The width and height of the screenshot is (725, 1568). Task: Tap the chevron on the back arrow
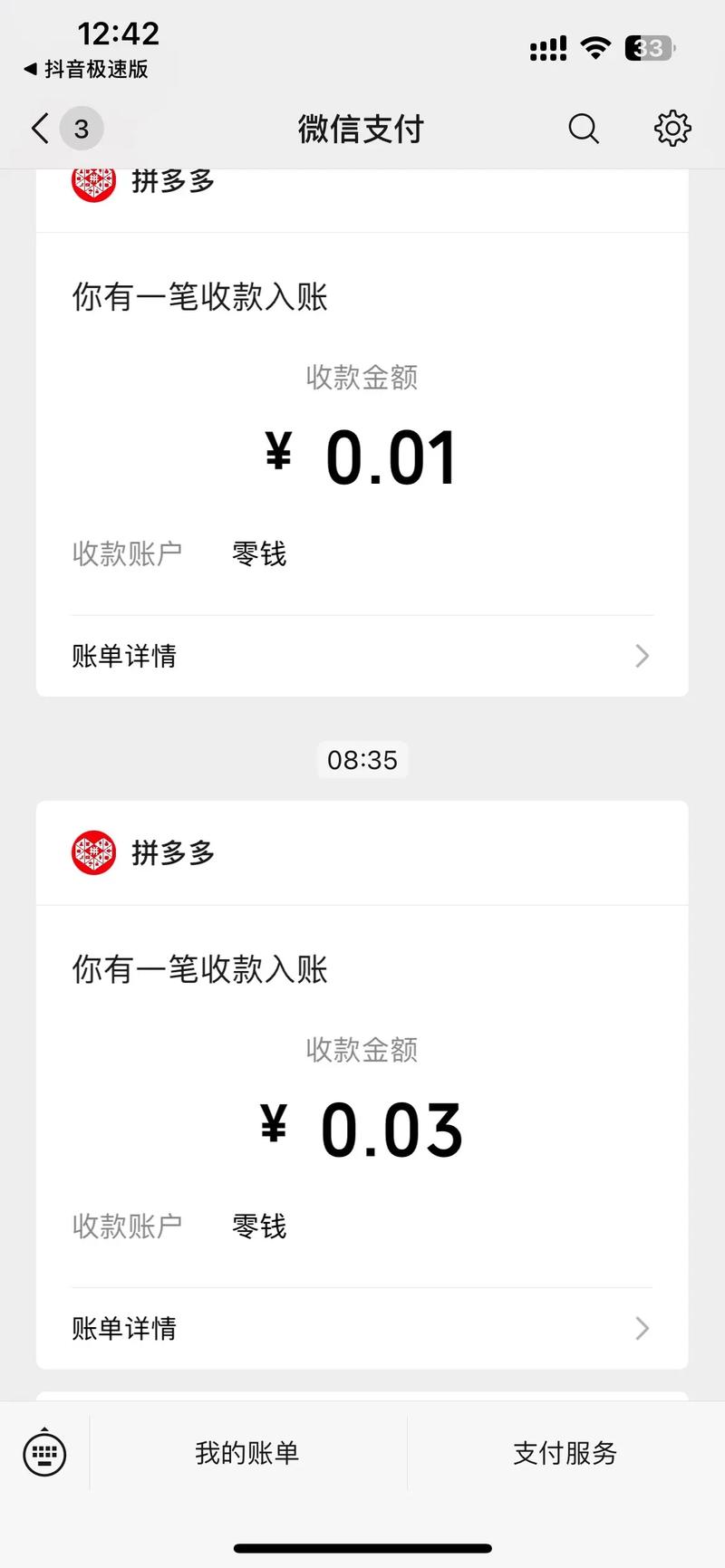[x=37, y=129]
